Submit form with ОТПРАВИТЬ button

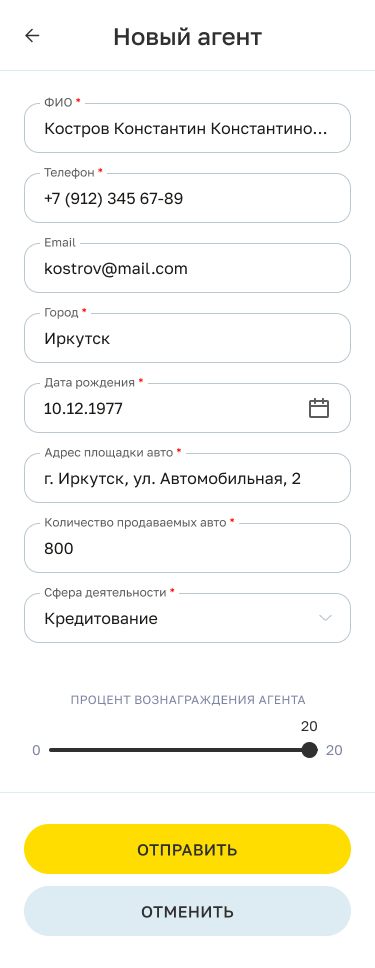187,849
